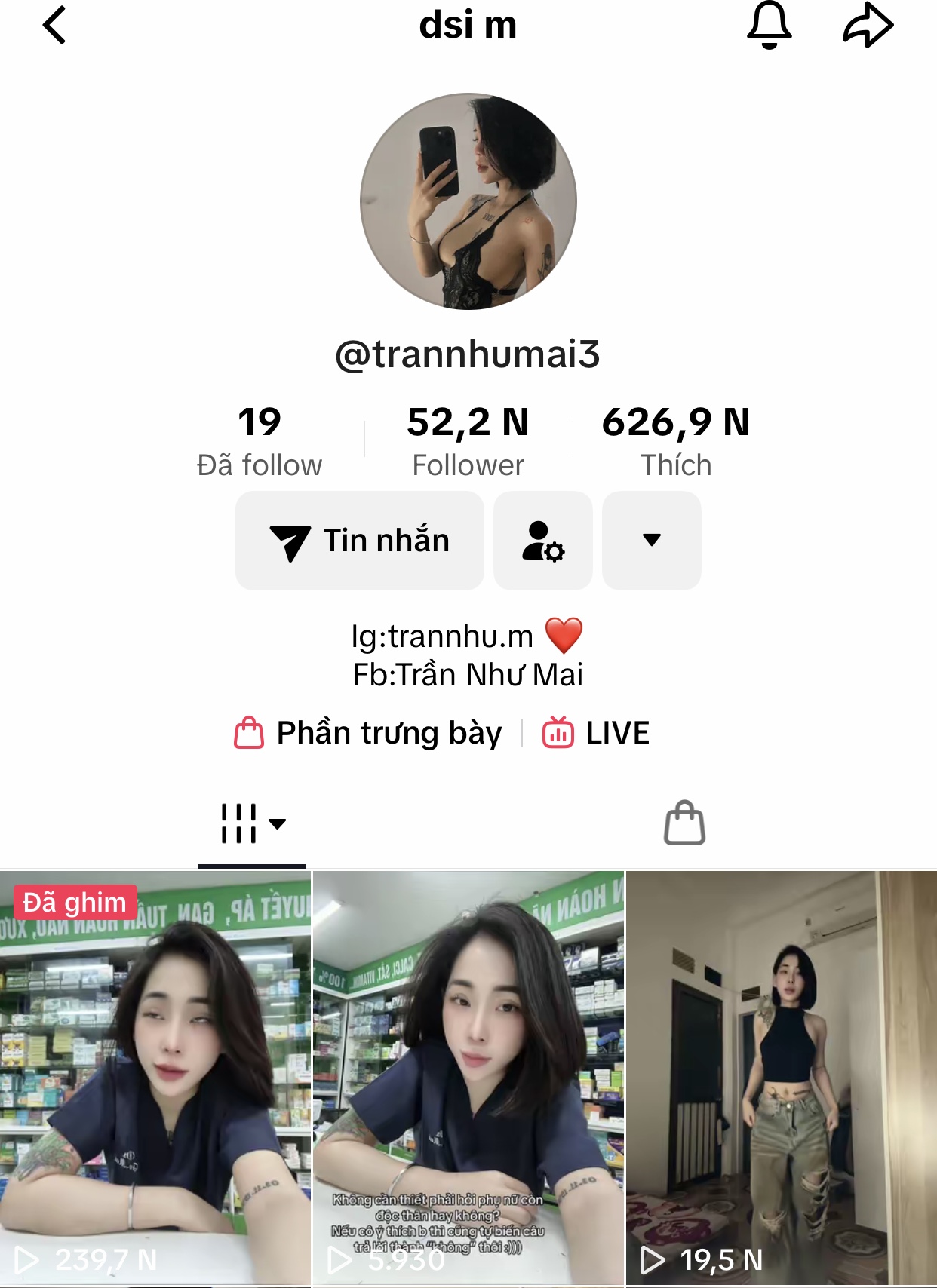This screenshot has height=1288, width=937.
Task: Play the pinned Đã ghim video
Action: 155,1078
